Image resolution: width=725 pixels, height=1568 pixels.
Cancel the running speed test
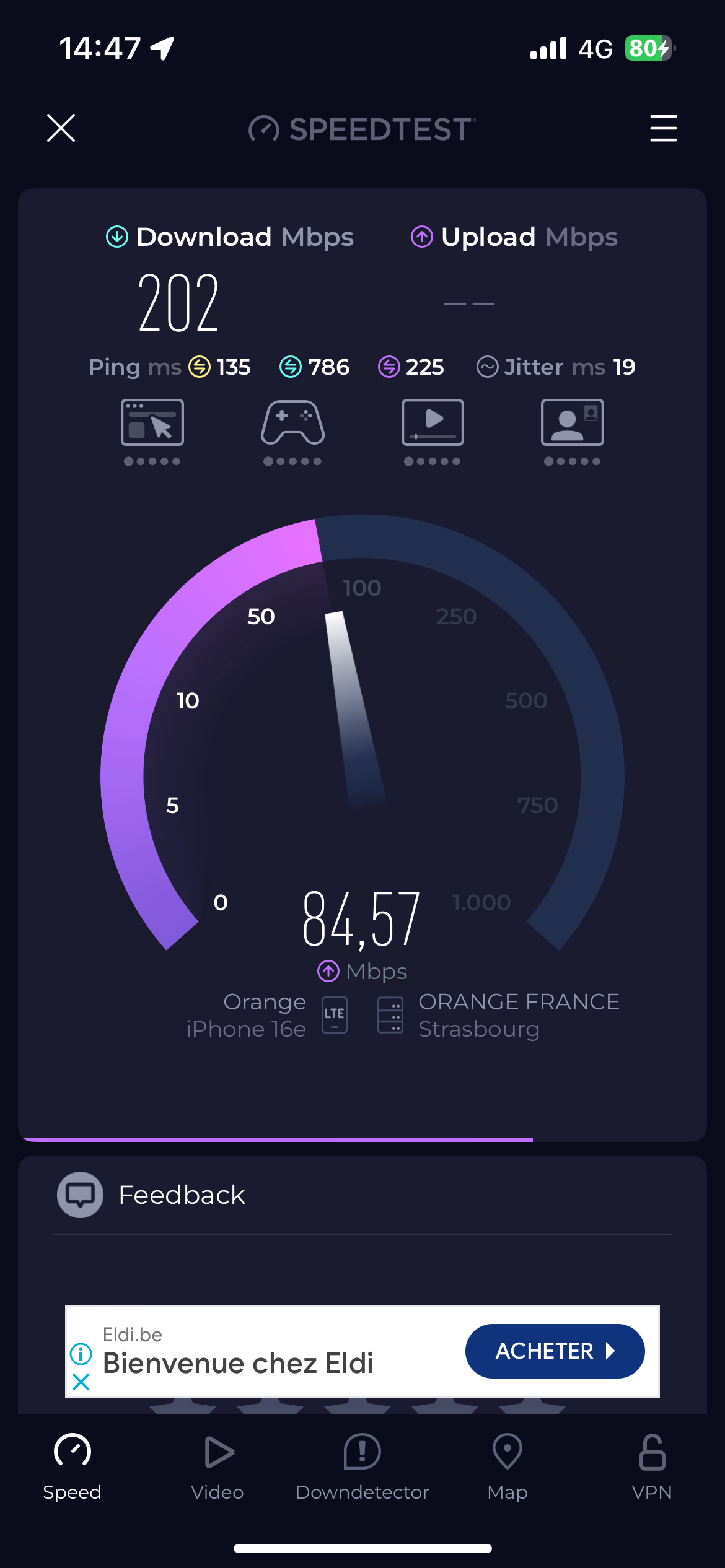click(61, 128)
